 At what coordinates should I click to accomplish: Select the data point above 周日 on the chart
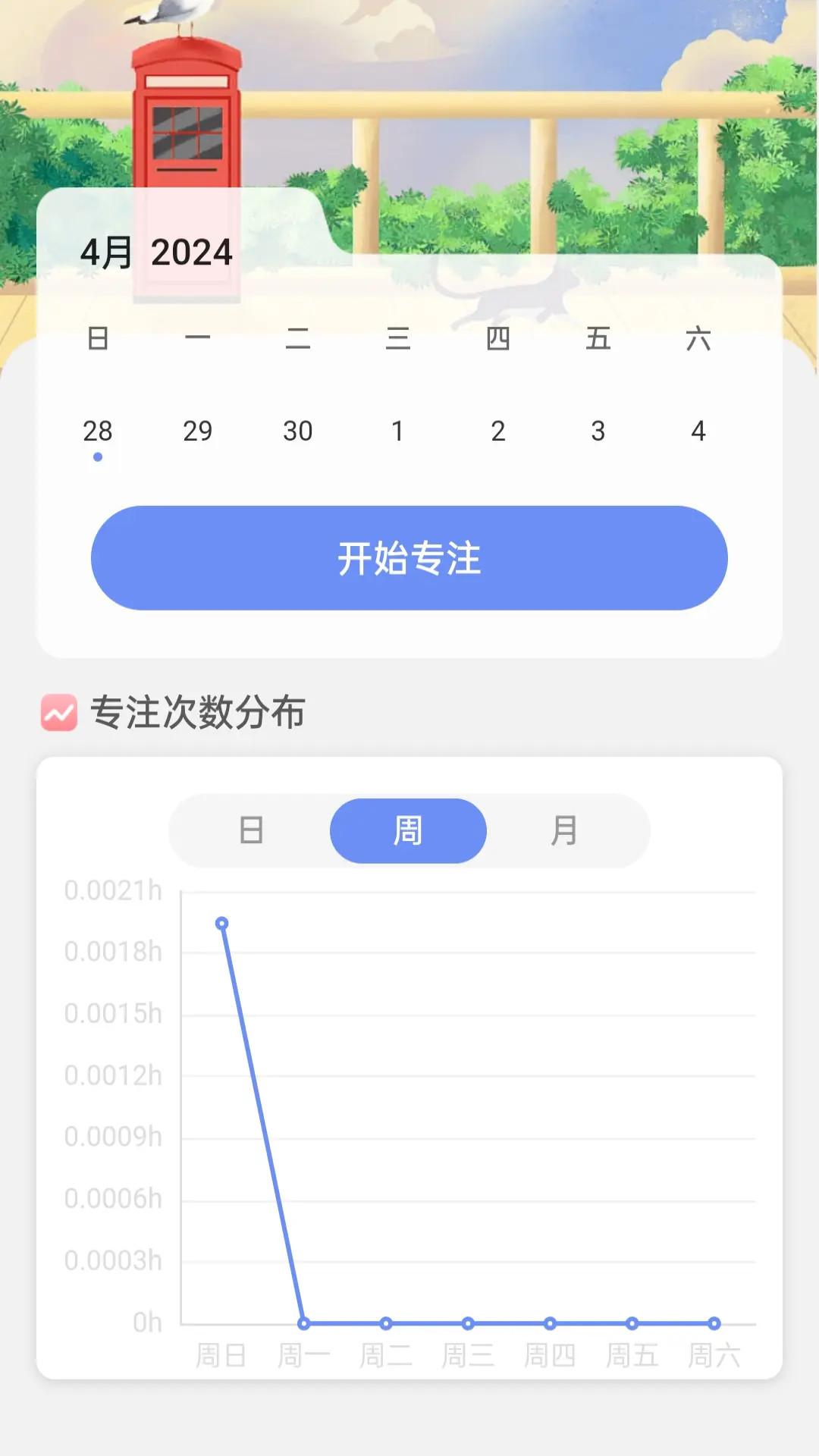tap(221, 922)
